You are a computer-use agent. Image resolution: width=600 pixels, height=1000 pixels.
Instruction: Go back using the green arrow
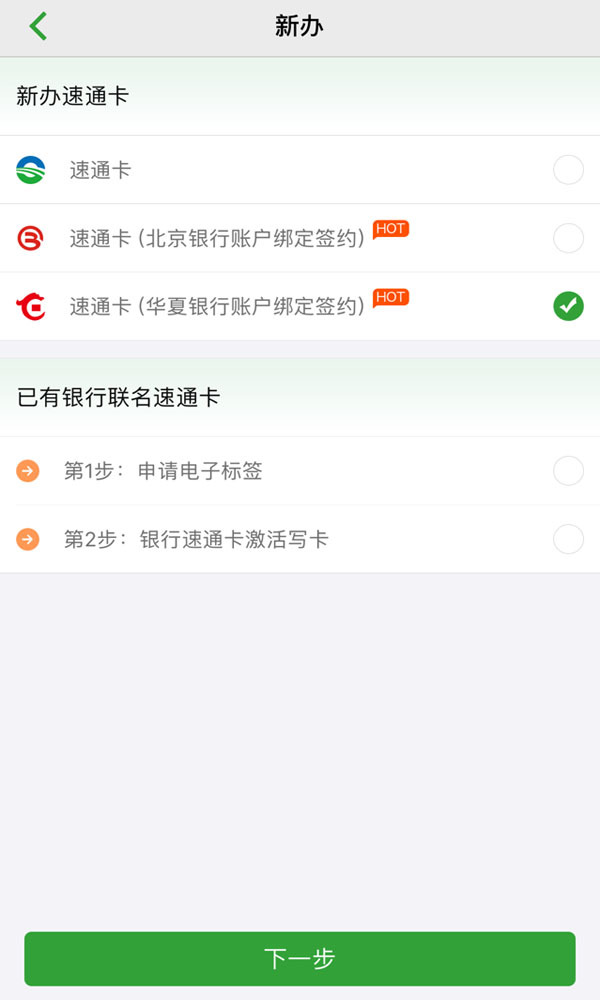tap(38, 26)
